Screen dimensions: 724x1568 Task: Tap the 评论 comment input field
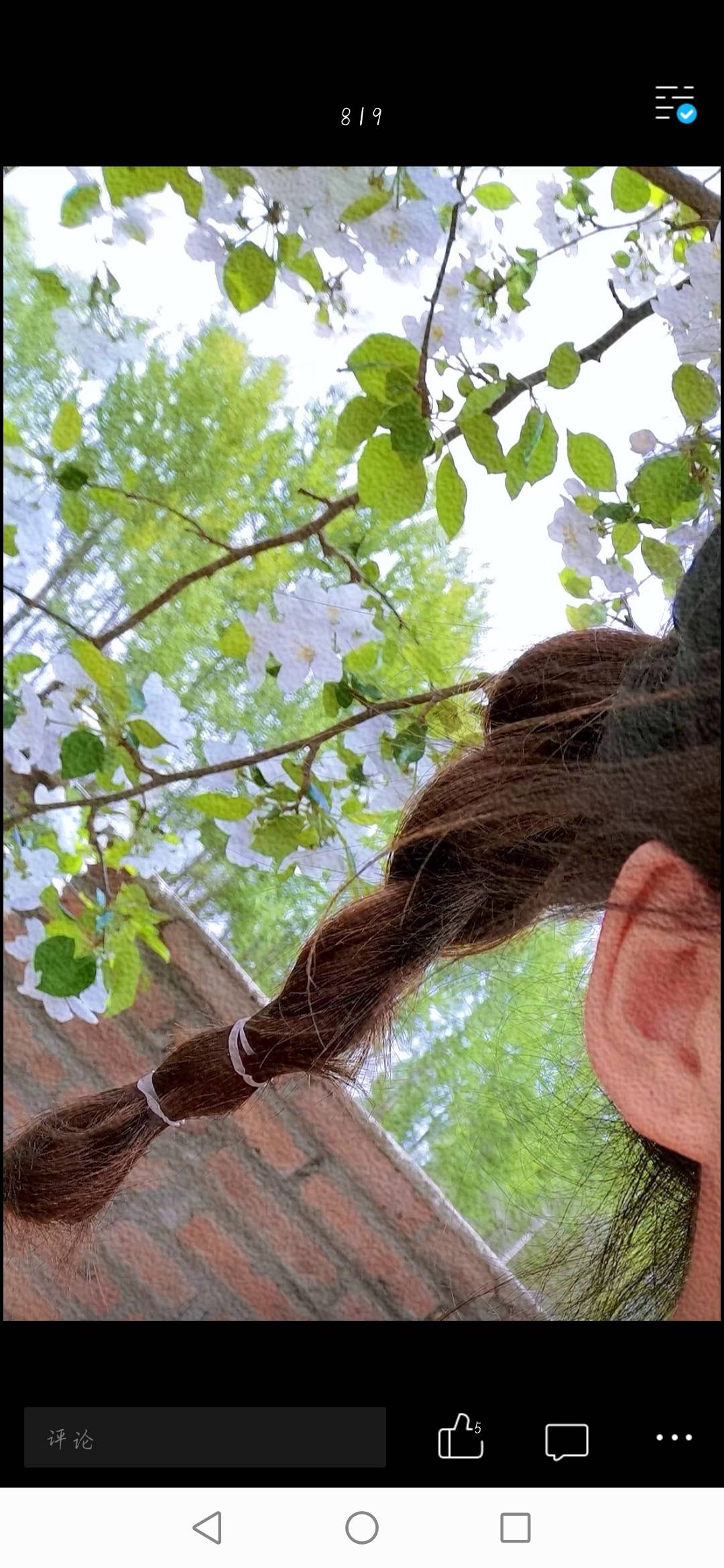[204, 1437]
